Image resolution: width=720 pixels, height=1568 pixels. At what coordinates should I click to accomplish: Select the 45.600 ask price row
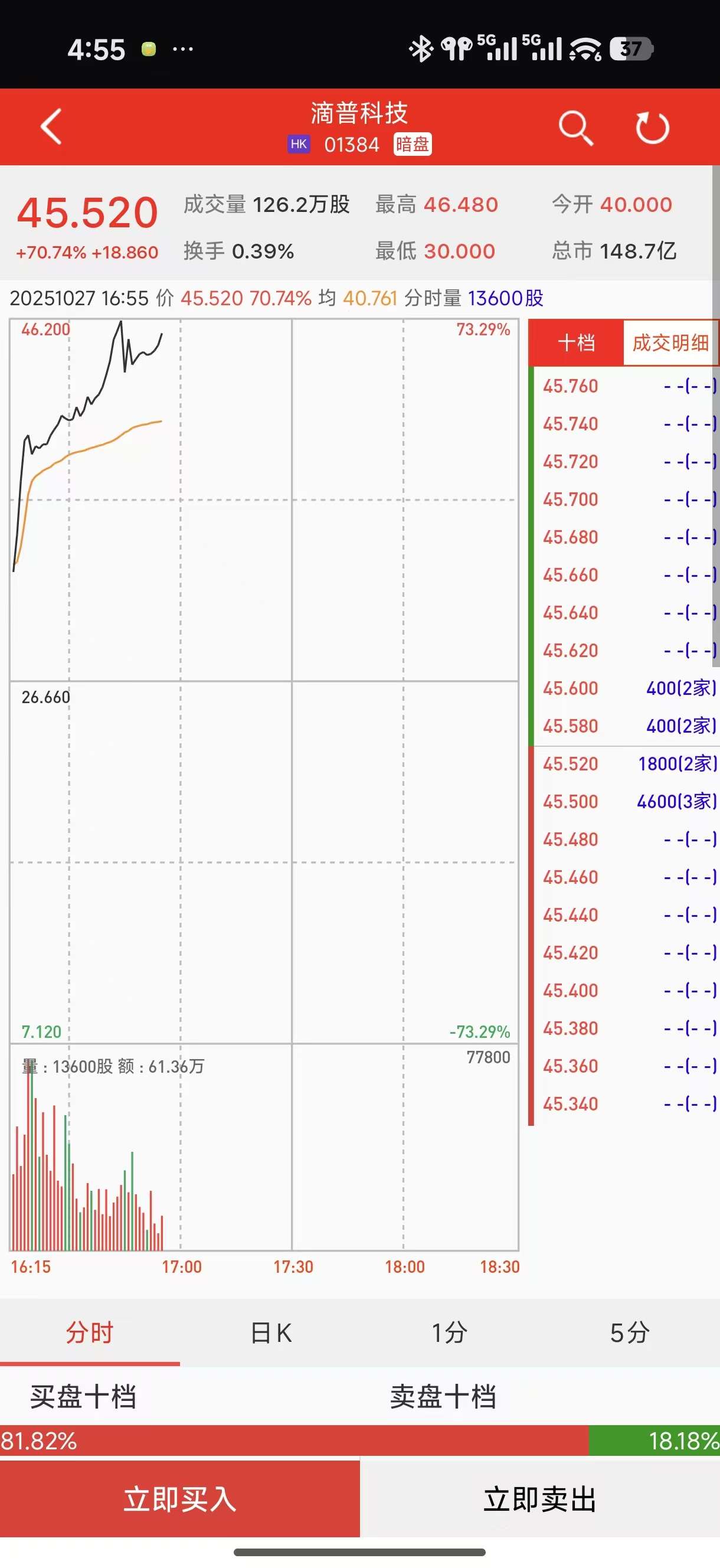pos(627,688)
